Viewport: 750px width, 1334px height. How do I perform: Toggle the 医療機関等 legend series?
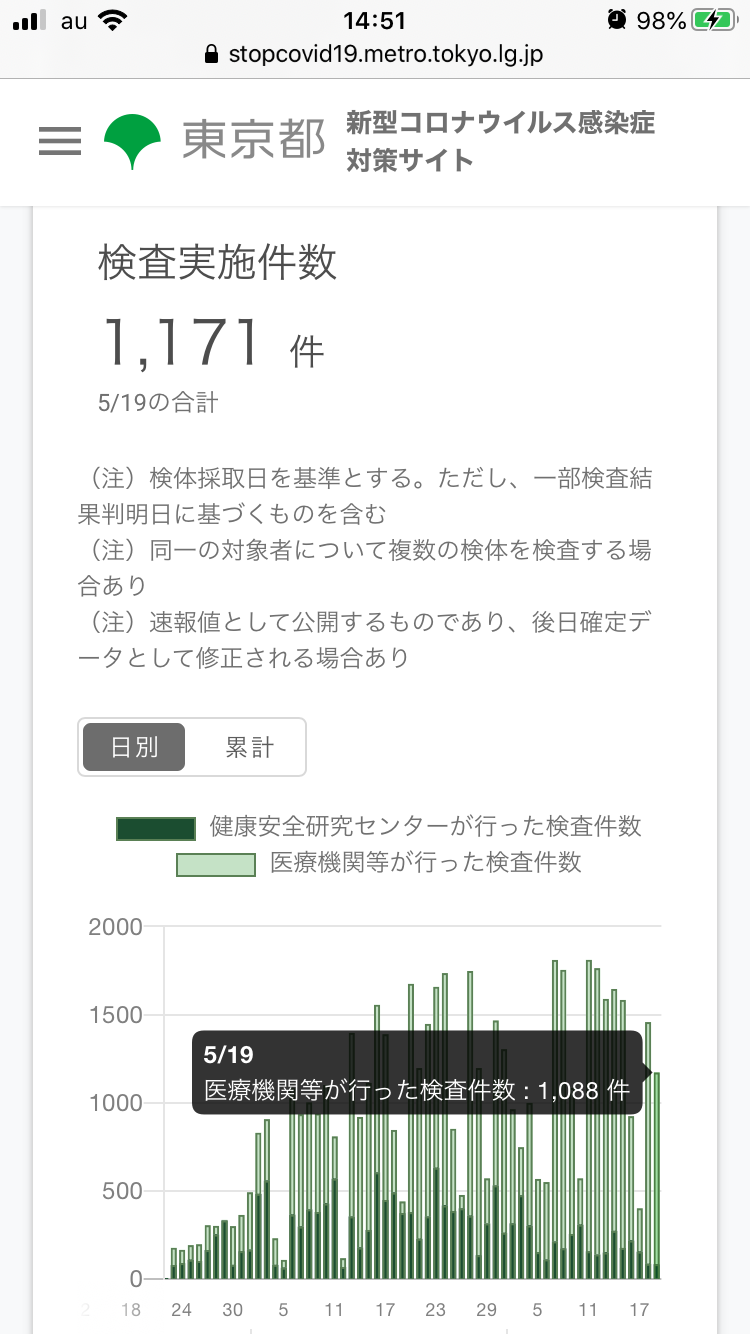(x=379, y=863)
